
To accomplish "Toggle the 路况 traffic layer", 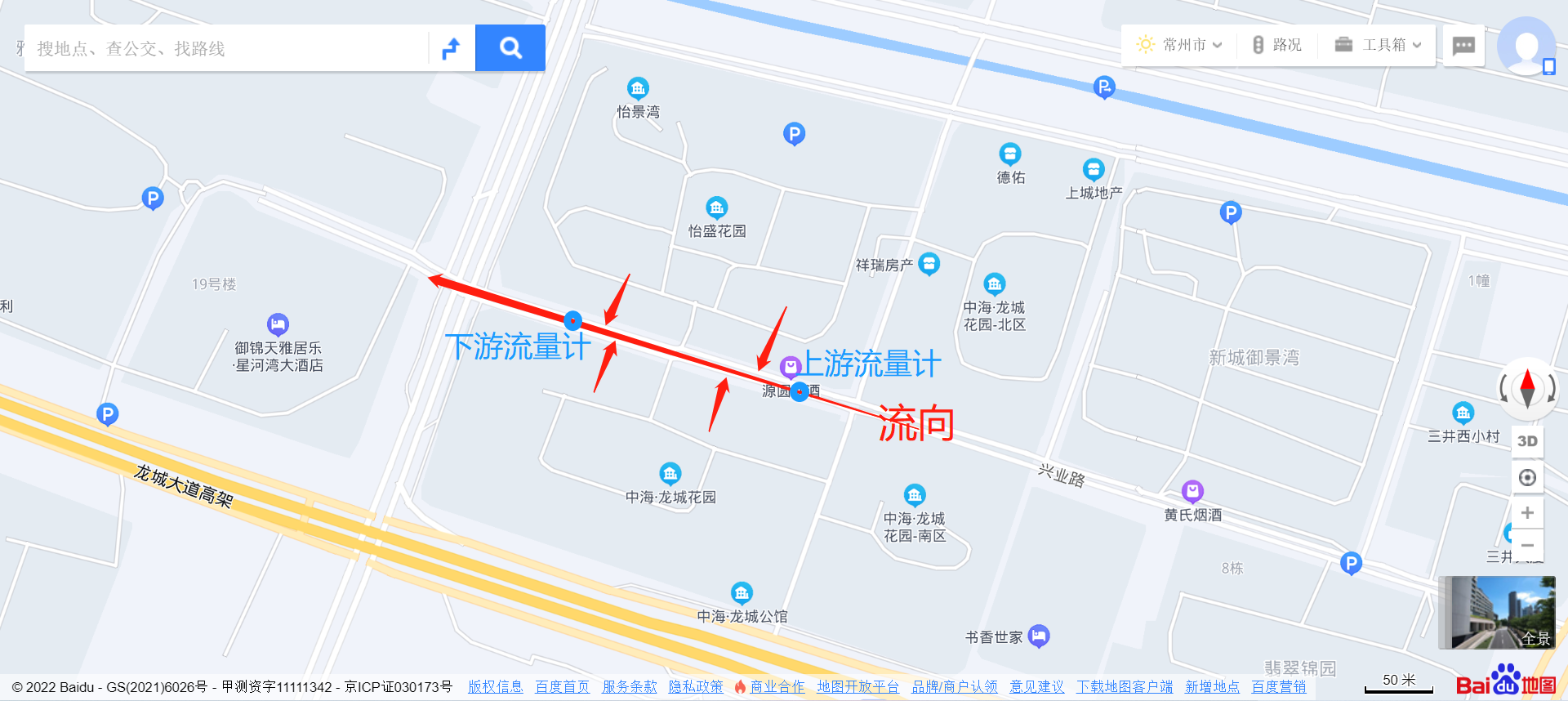I will click(1277, 45).
